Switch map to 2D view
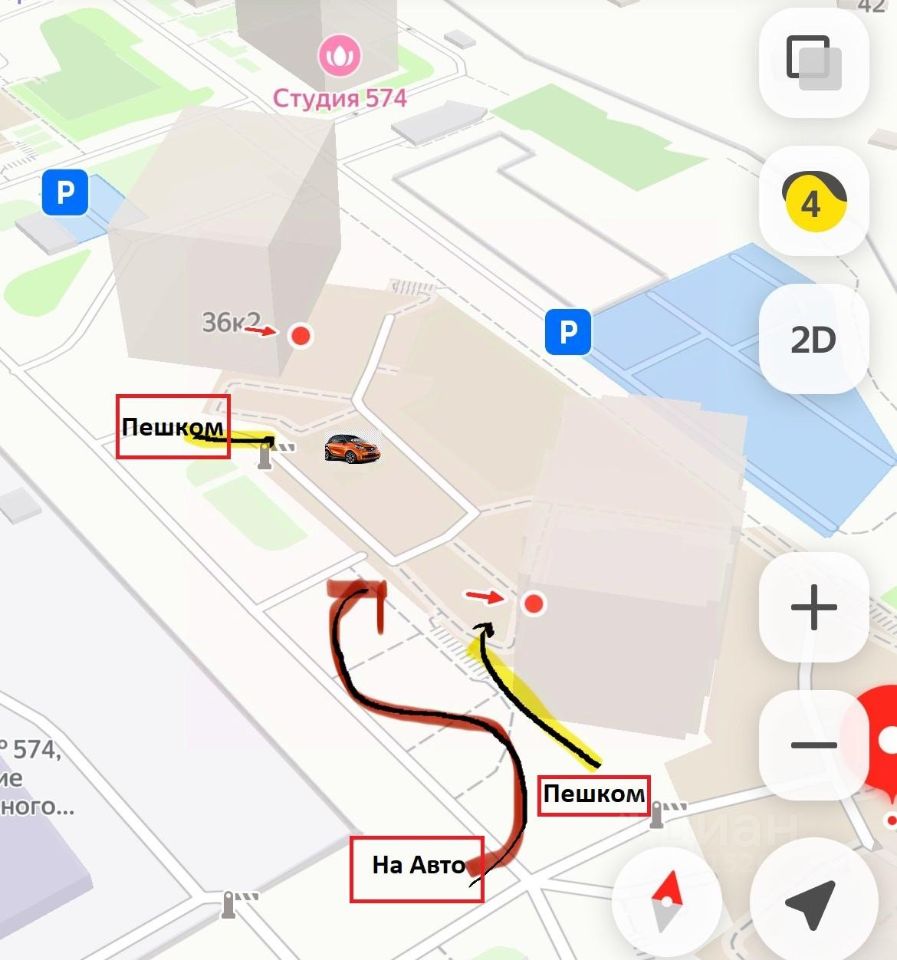The height and width of the screenshot is (960, 897). (x=813, y=340)
